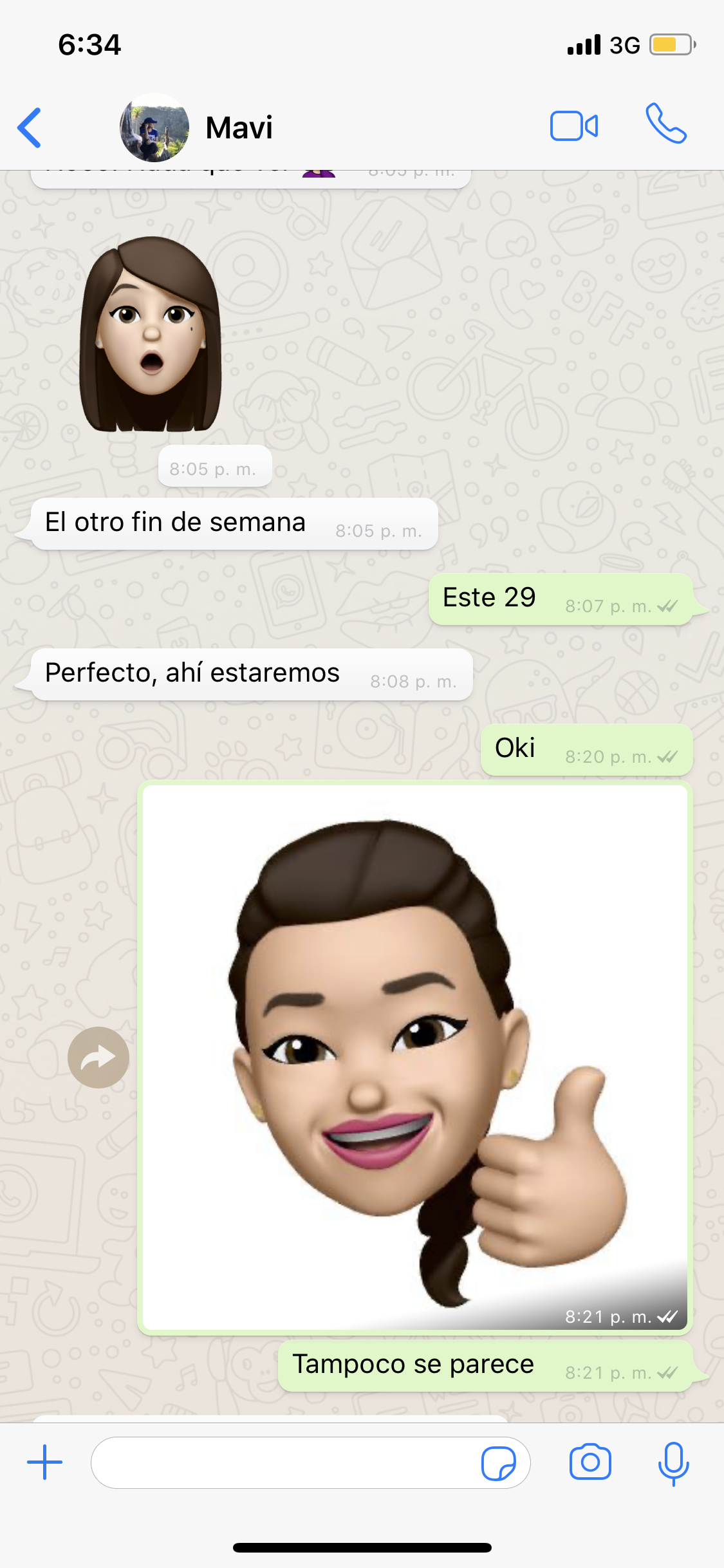Image resolution: width=724 pixels, height=1568 pixels.
Task: Open the attachment plus menu
Action: (x=44, y=1462)
